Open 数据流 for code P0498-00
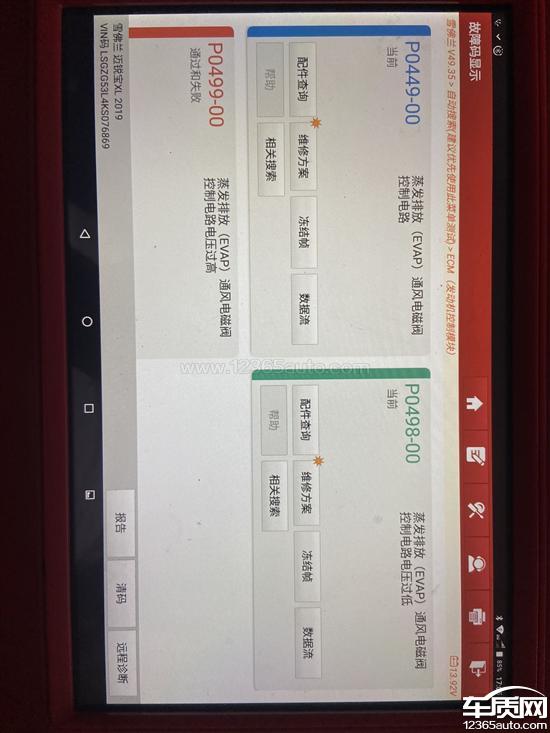 [308, 643]
